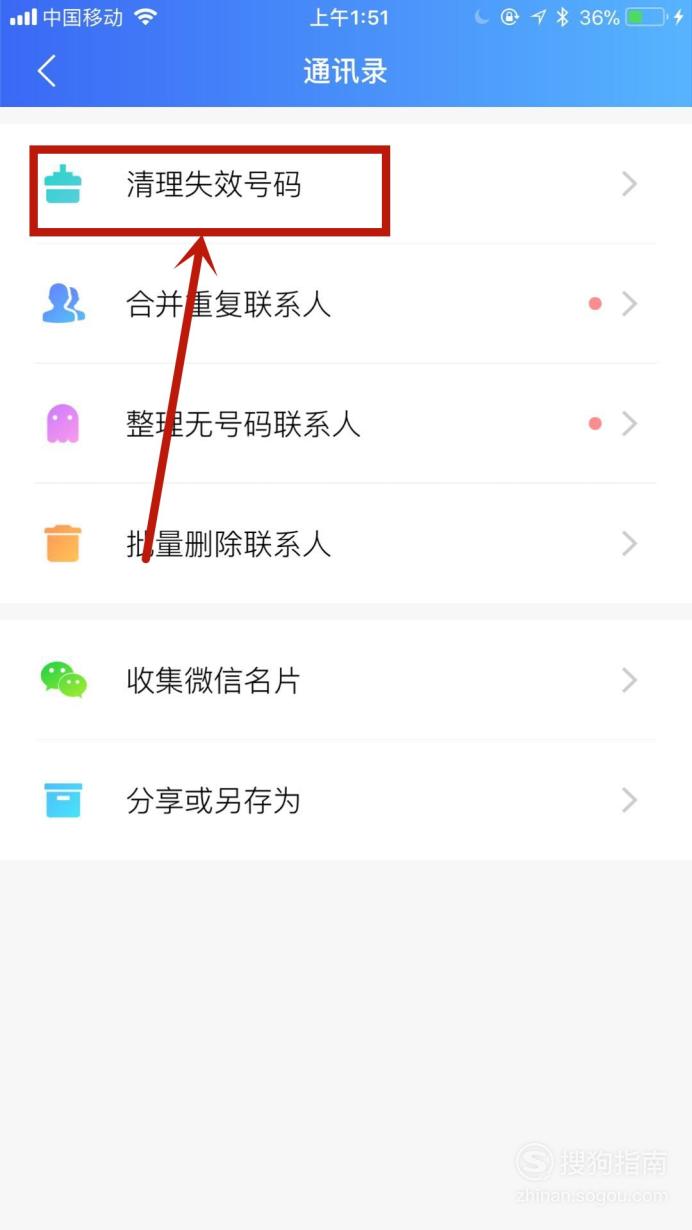Select 整理无号码联系人
Image resolution: width=692 pixels, height=1230 pixels.
pos(346,424)
